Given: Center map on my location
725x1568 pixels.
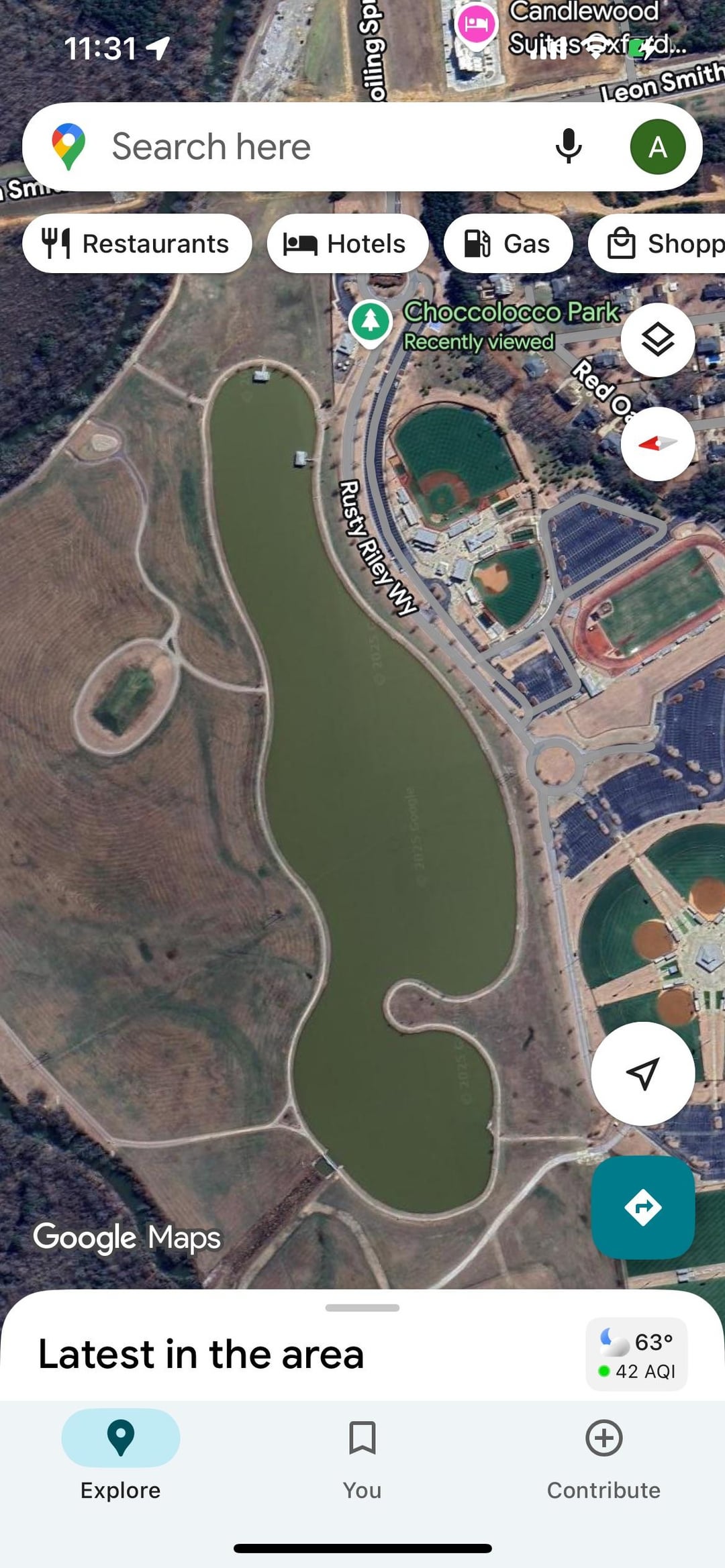Looking at the screenshot, I should [x=642, y=1074].
